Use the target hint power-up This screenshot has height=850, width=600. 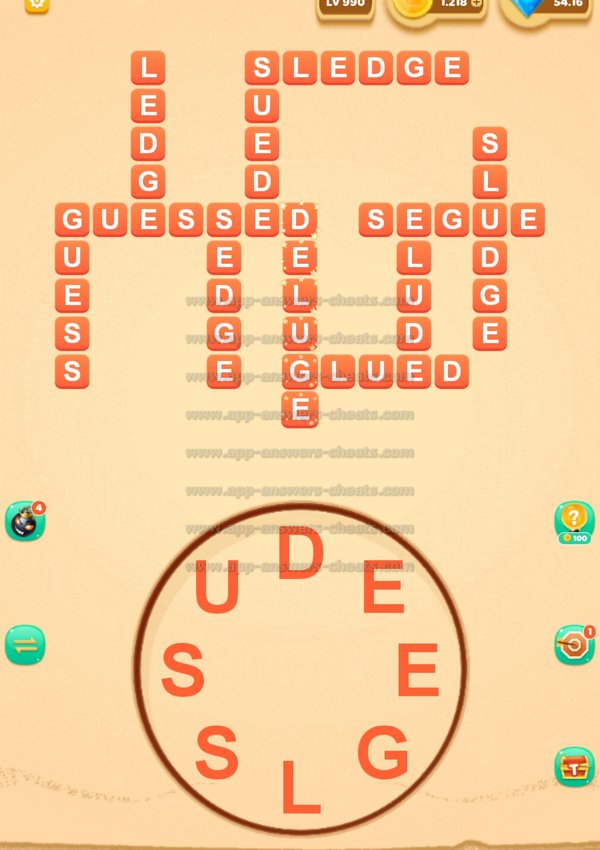click(574, 646)
